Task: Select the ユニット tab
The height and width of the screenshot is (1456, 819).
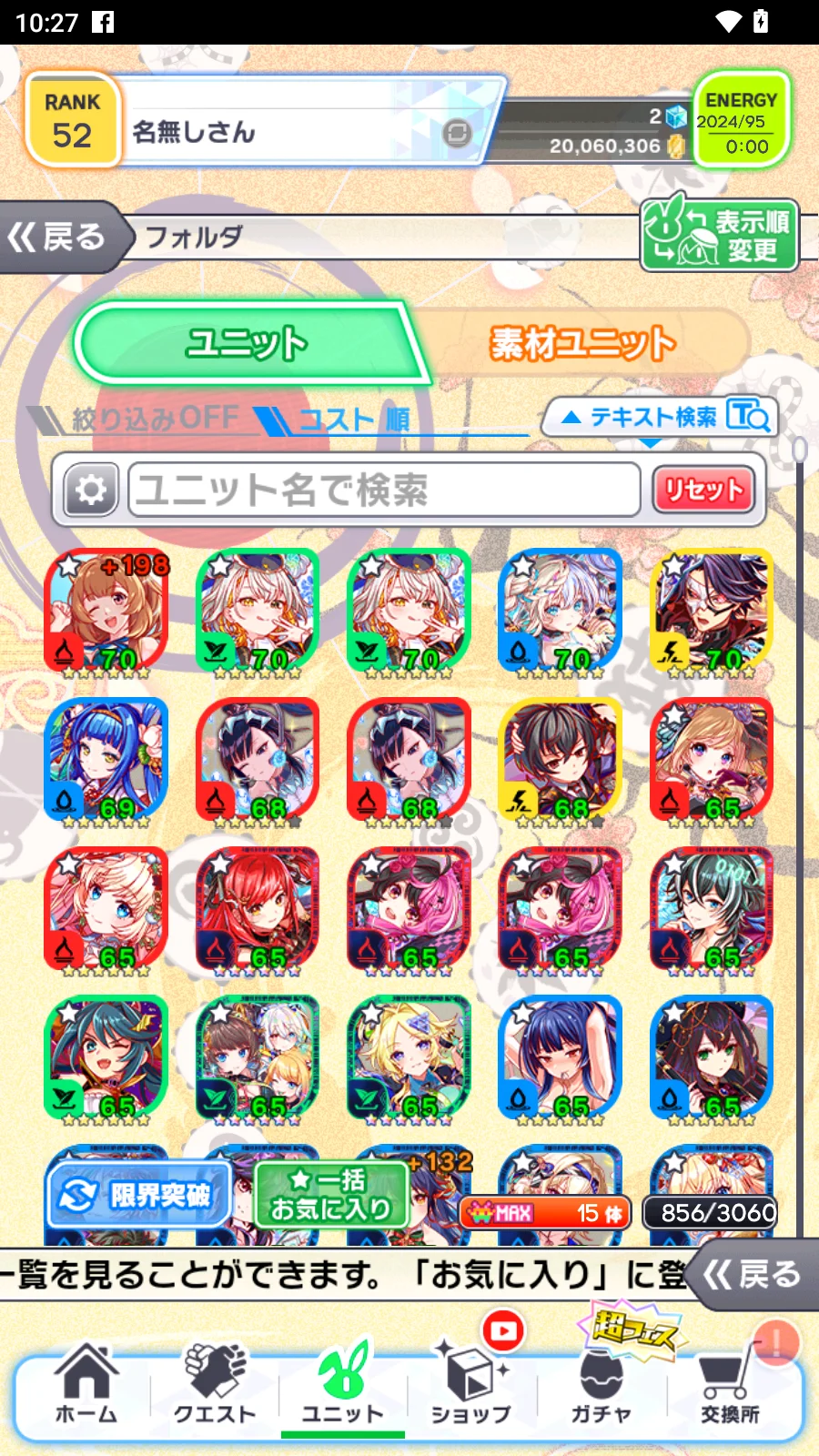Action: [x=246, y=344]
